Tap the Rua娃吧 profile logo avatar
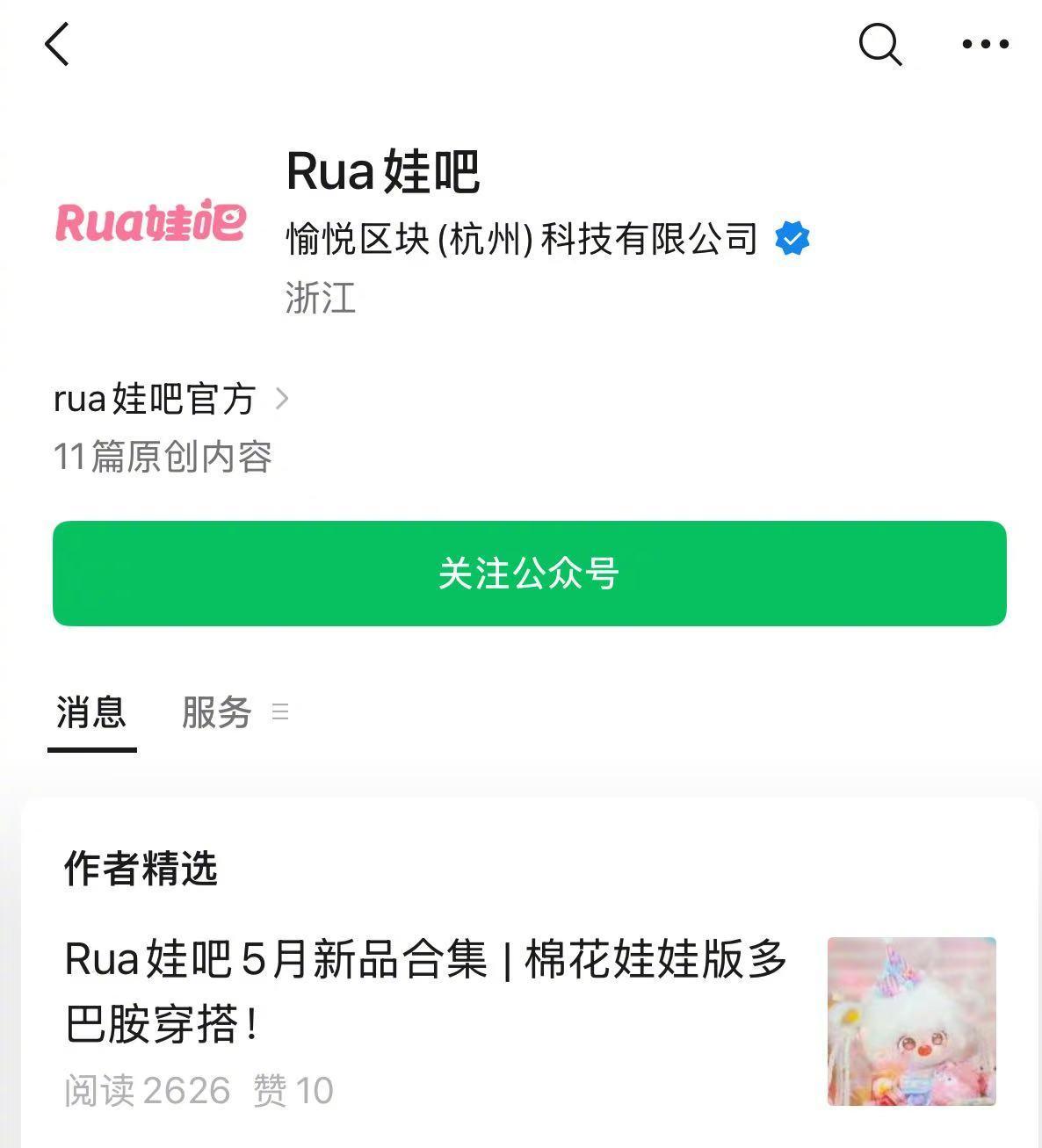 tap(150, 221)
